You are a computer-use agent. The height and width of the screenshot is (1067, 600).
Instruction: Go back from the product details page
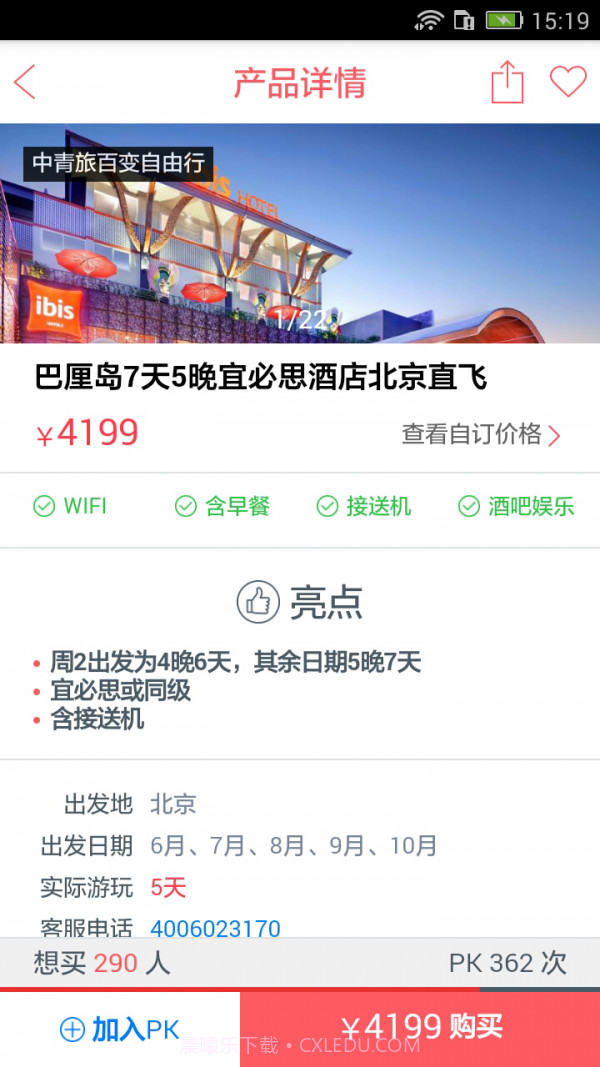tap(26, 82)
